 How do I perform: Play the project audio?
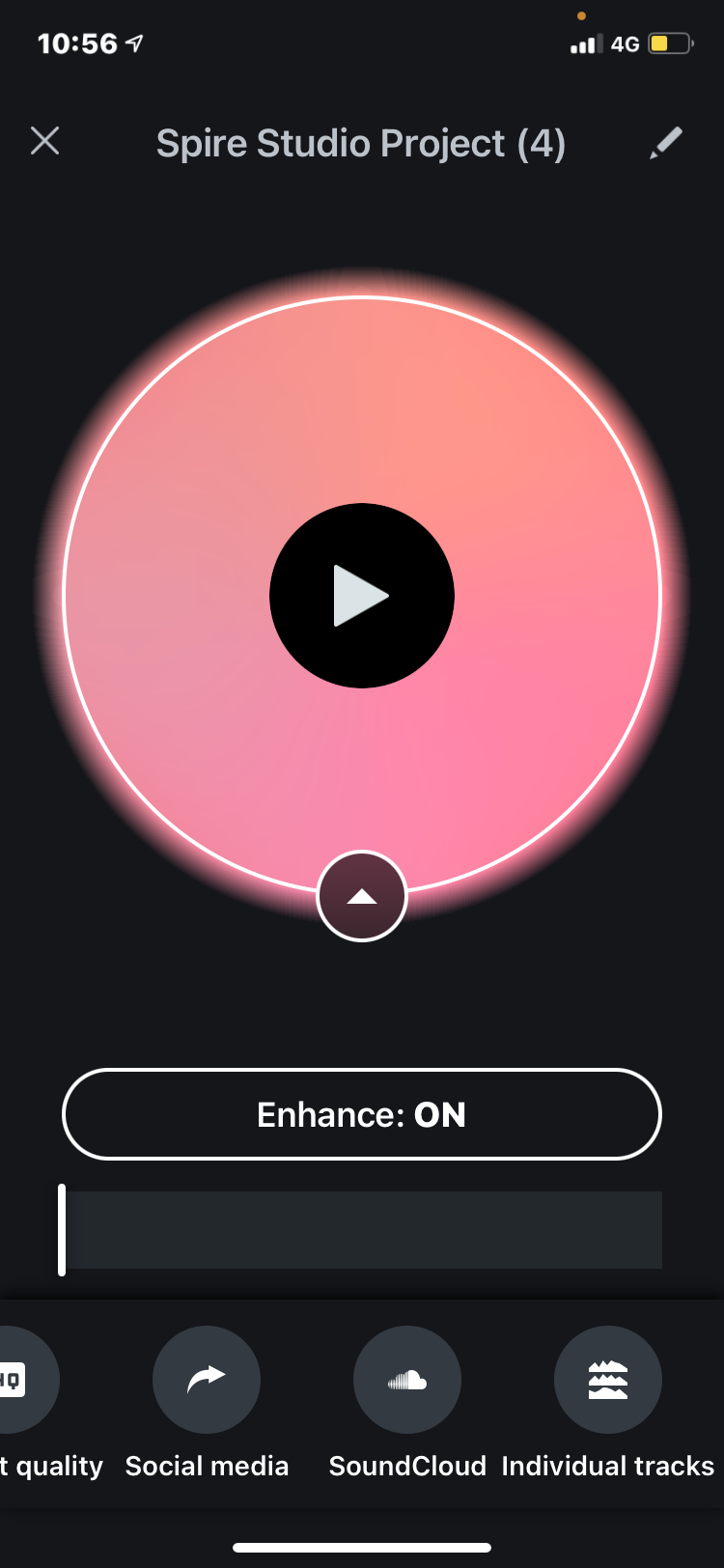pos(362,596)
